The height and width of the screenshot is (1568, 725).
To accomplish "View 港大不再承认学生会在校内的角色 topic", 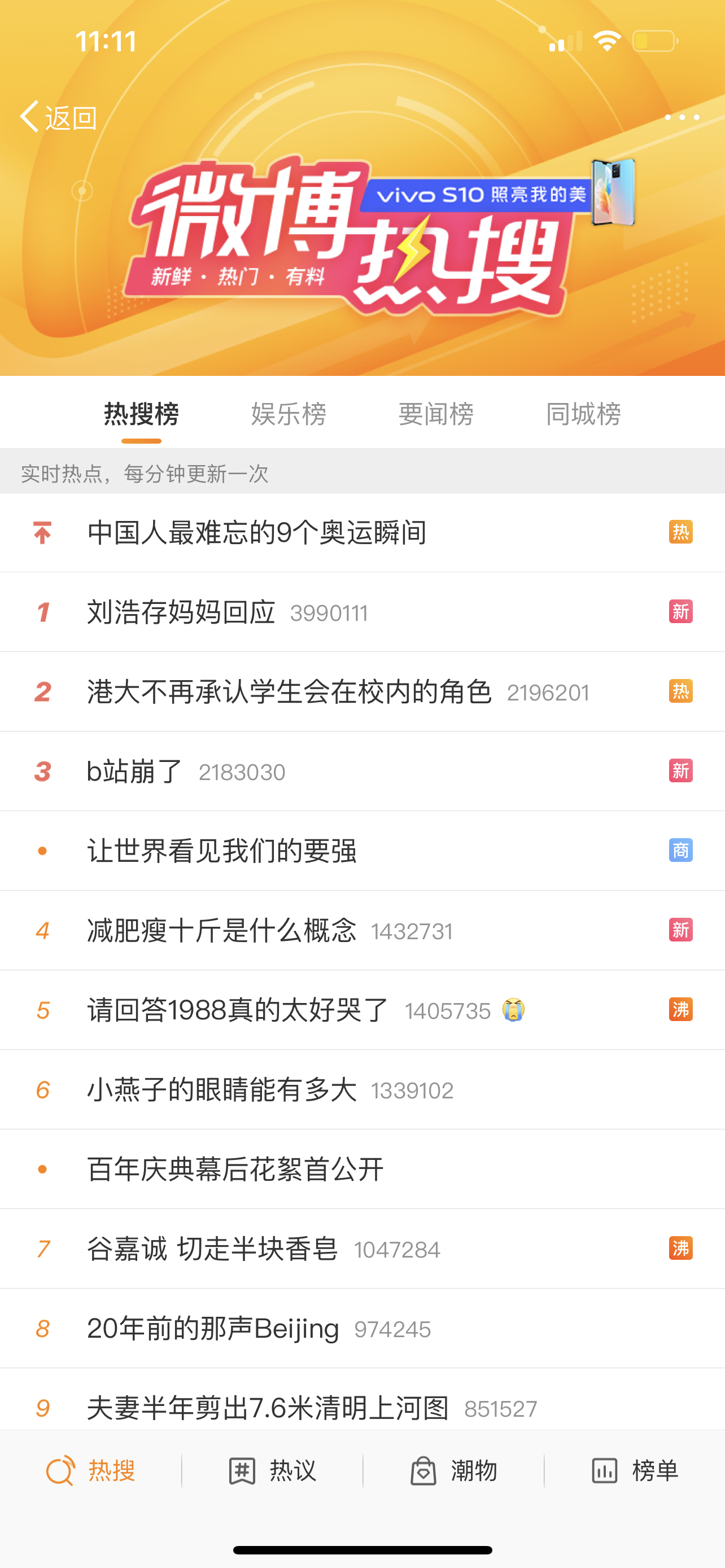I will coord(289,692).
